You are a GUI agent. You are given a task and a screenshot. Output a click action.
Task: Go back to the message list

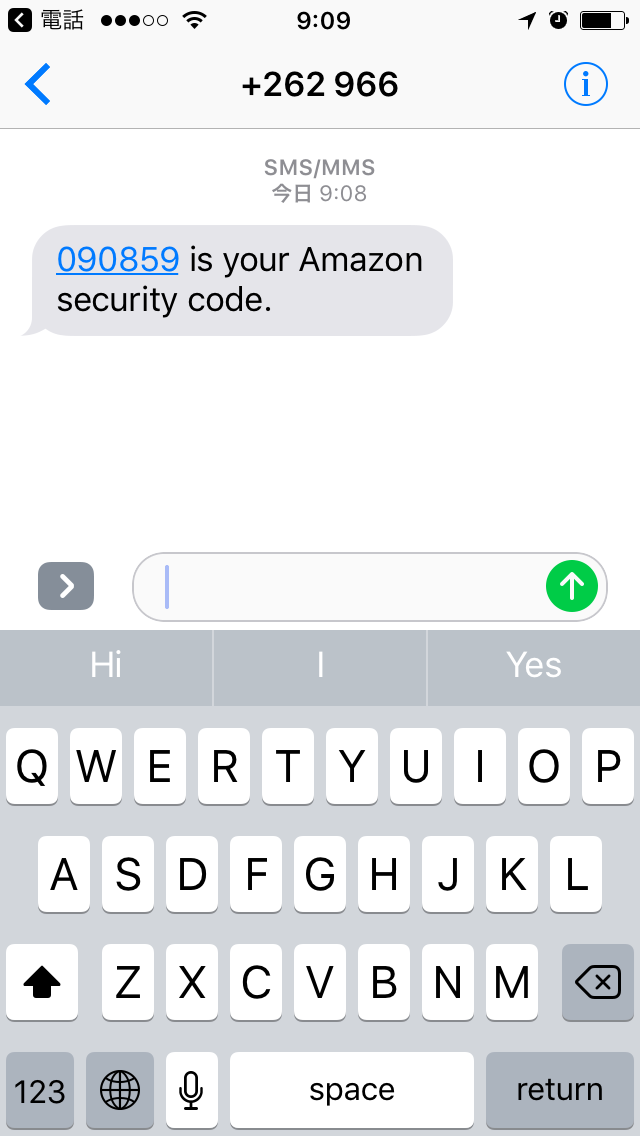point(38,85)
